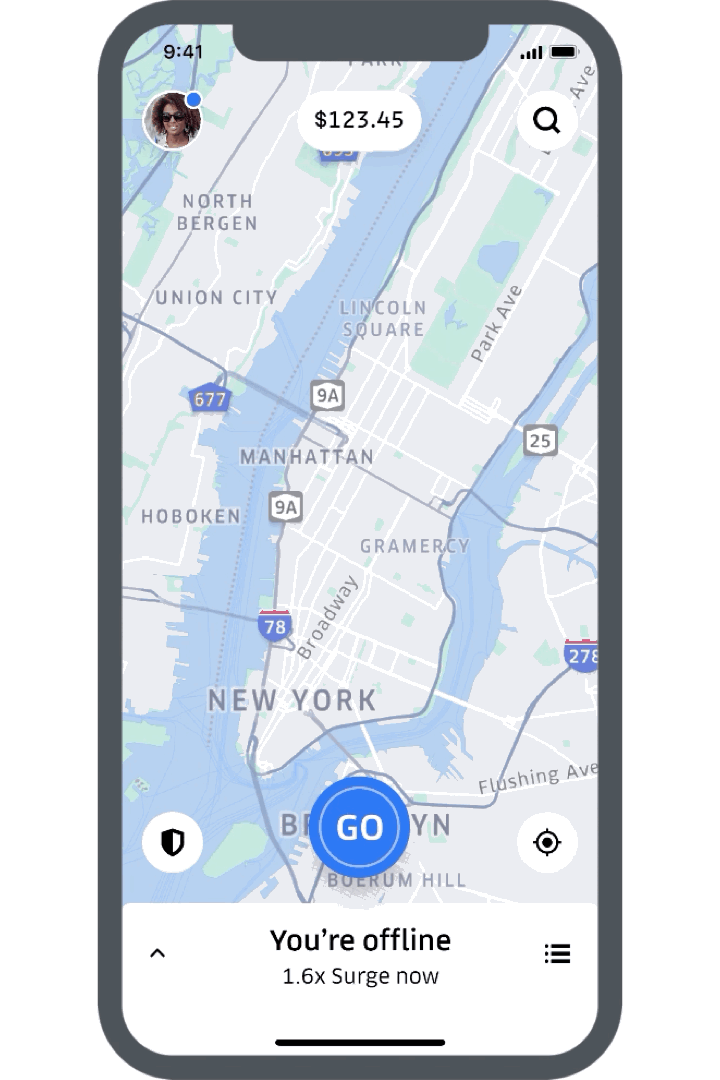720x1080 pixels.
Task: Open the $123.45 earnings pill
Action: click(359, 121)
